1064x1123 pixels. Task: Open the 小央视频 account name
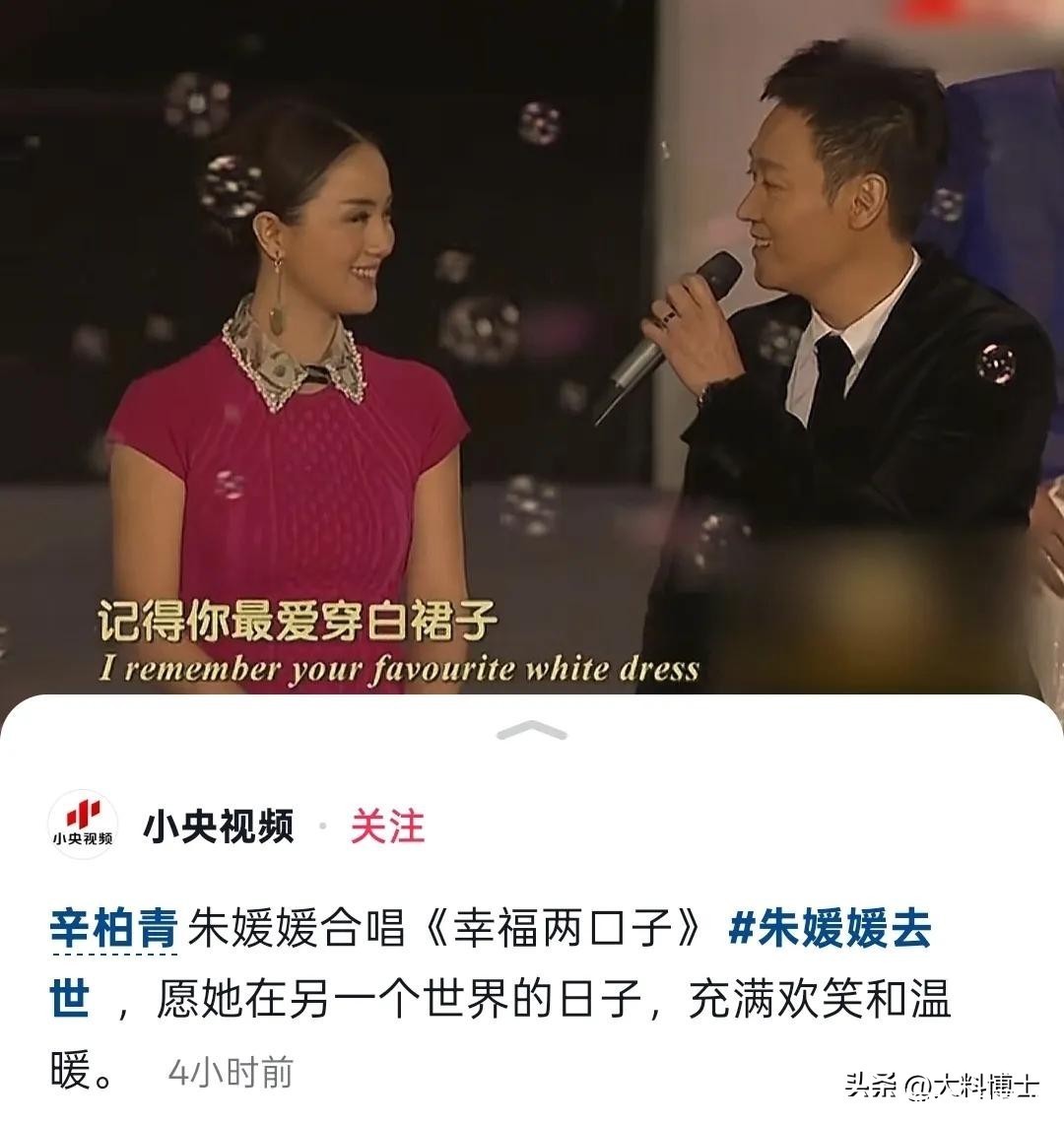click(219, 826)
